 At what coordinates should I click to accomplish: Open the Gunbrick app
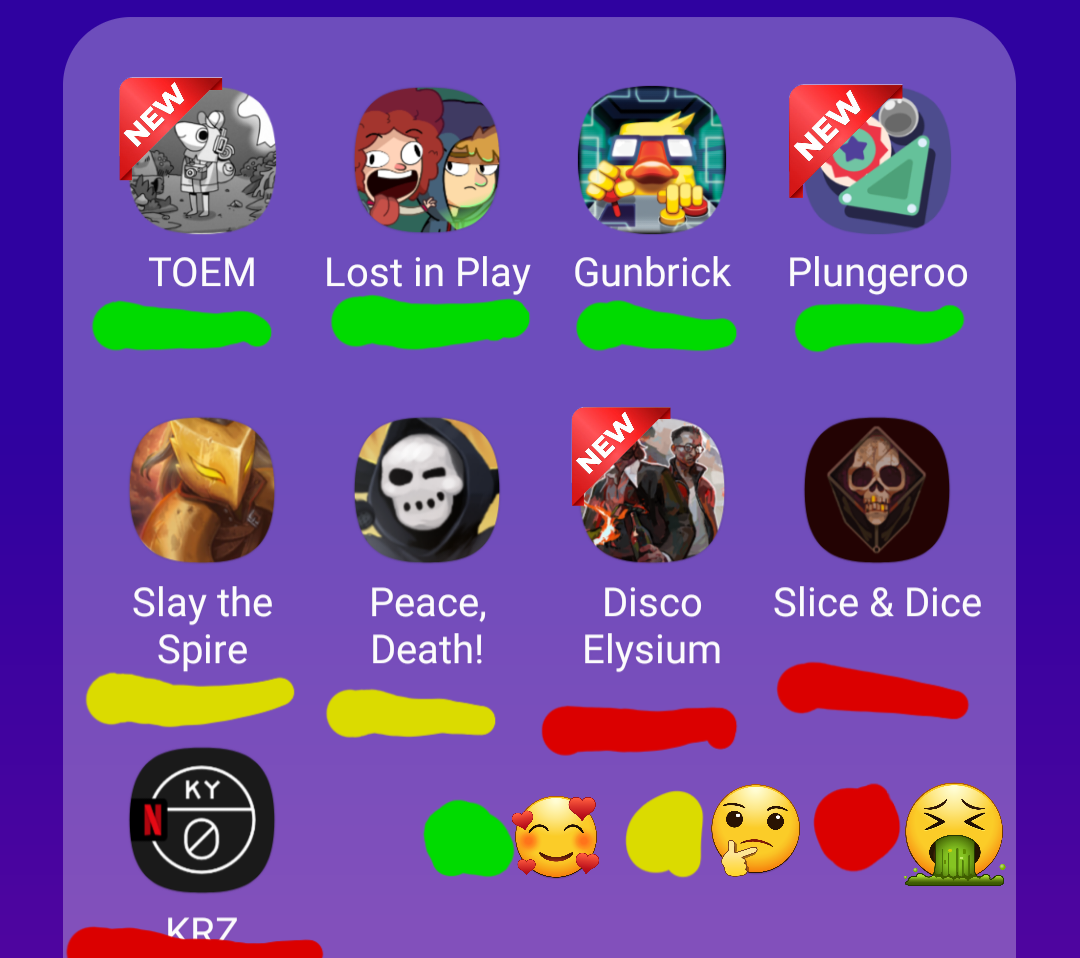click(x=652, y=160)
